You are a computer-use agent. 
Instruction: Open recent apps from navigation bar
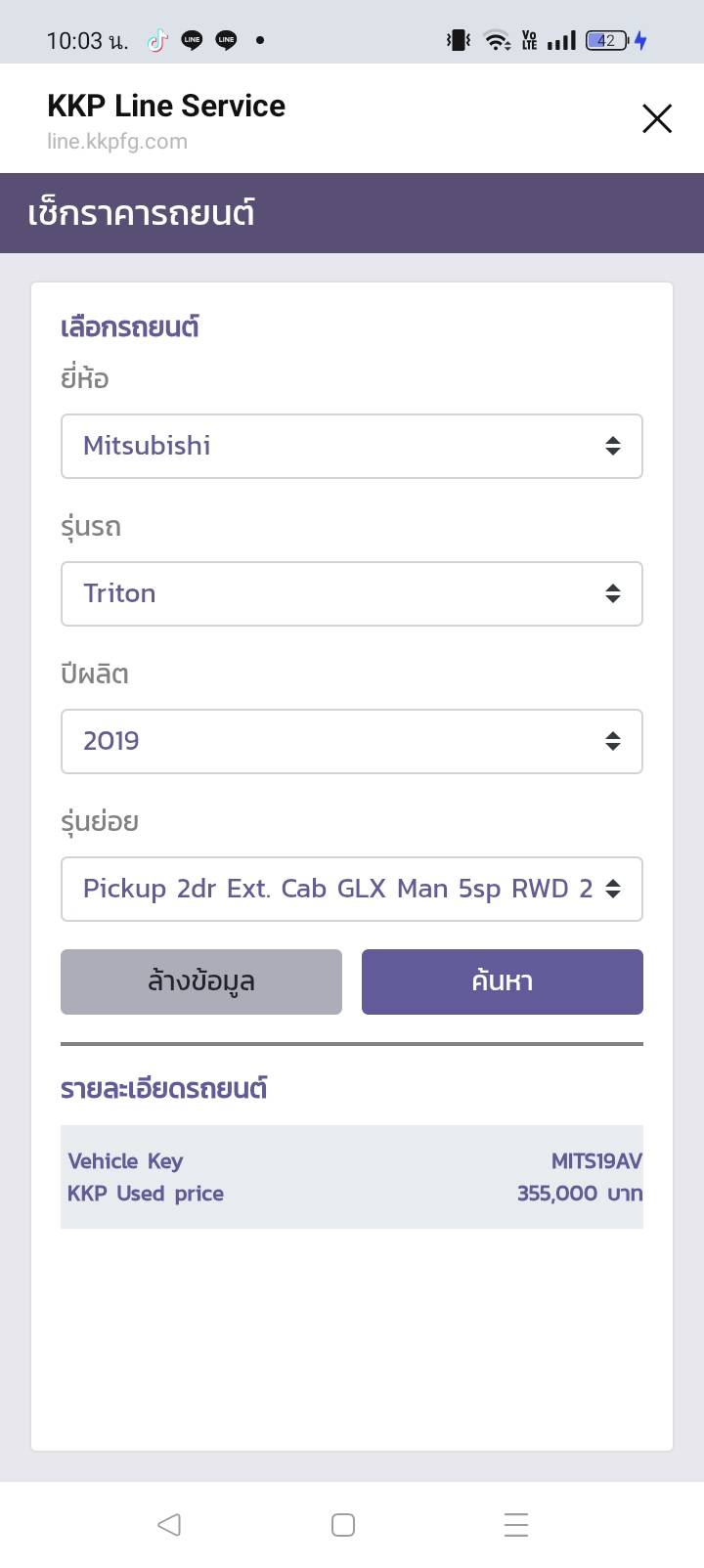pos(515,1524)
